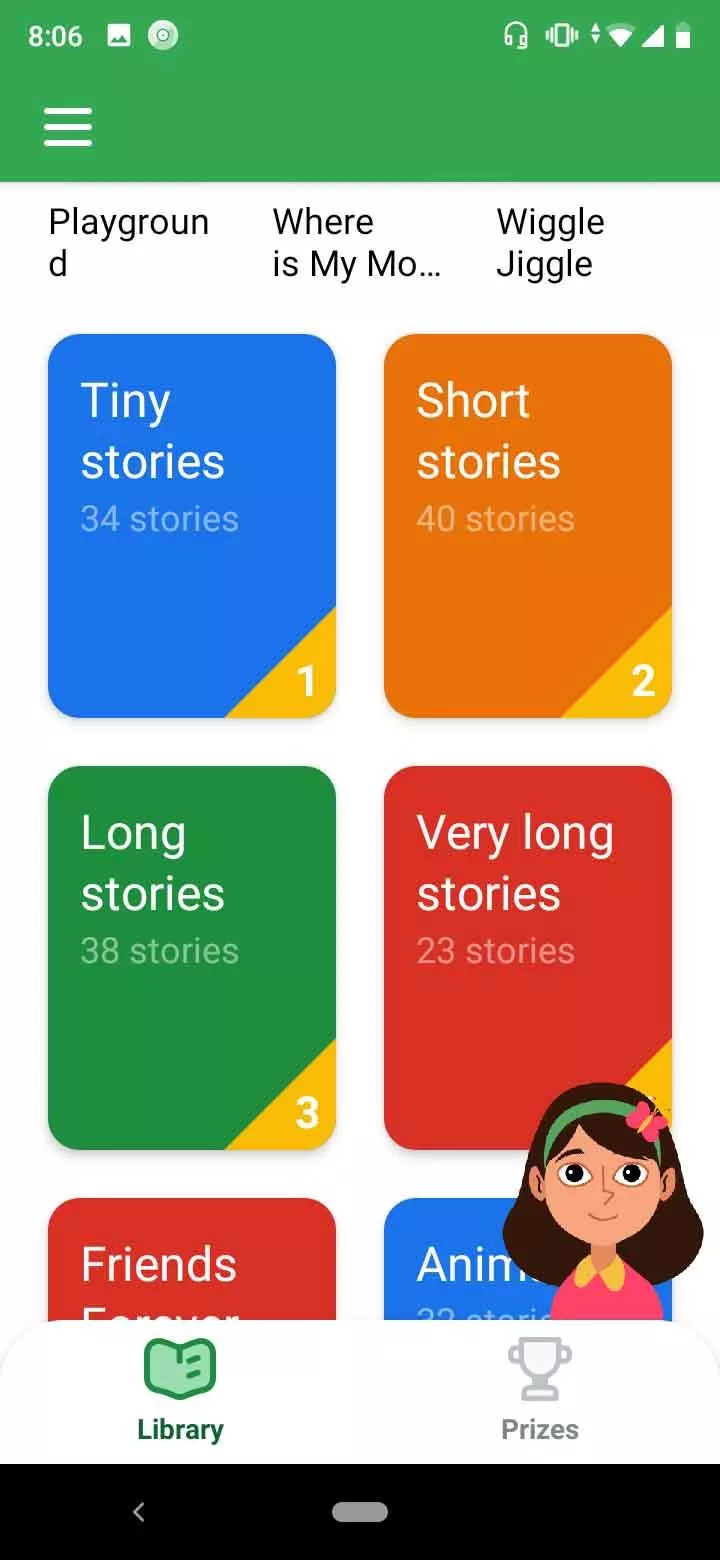Viewport: 720px width, 1560px height.
Task: Select the Wiggle Jiggle story
Action: tap(551, 243)
